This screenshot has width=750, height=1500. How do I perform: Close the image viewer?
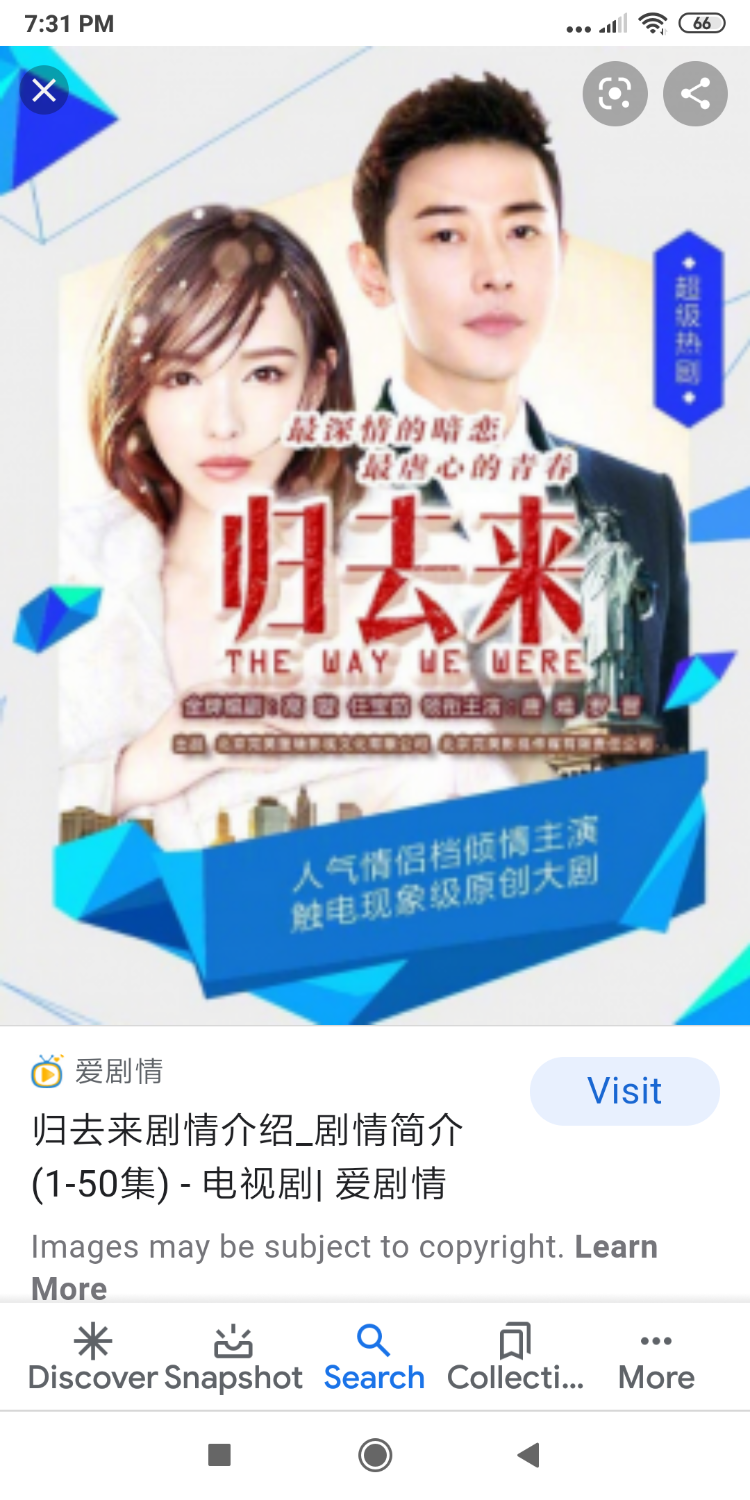[x=44, y=91]
